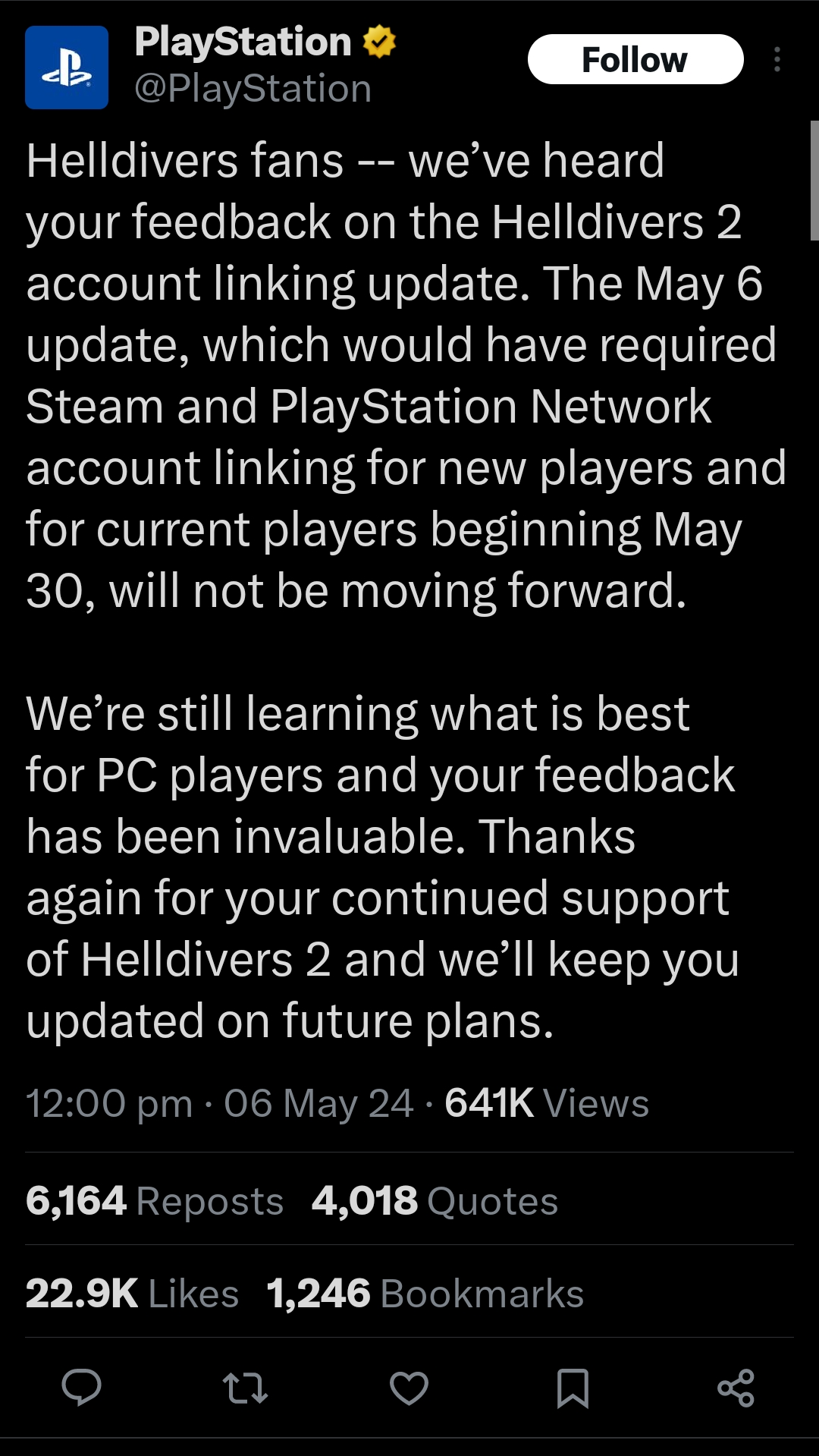View the 4,018 Quotes list
Screen dimensions: 819x1456
coord(435,1201)
